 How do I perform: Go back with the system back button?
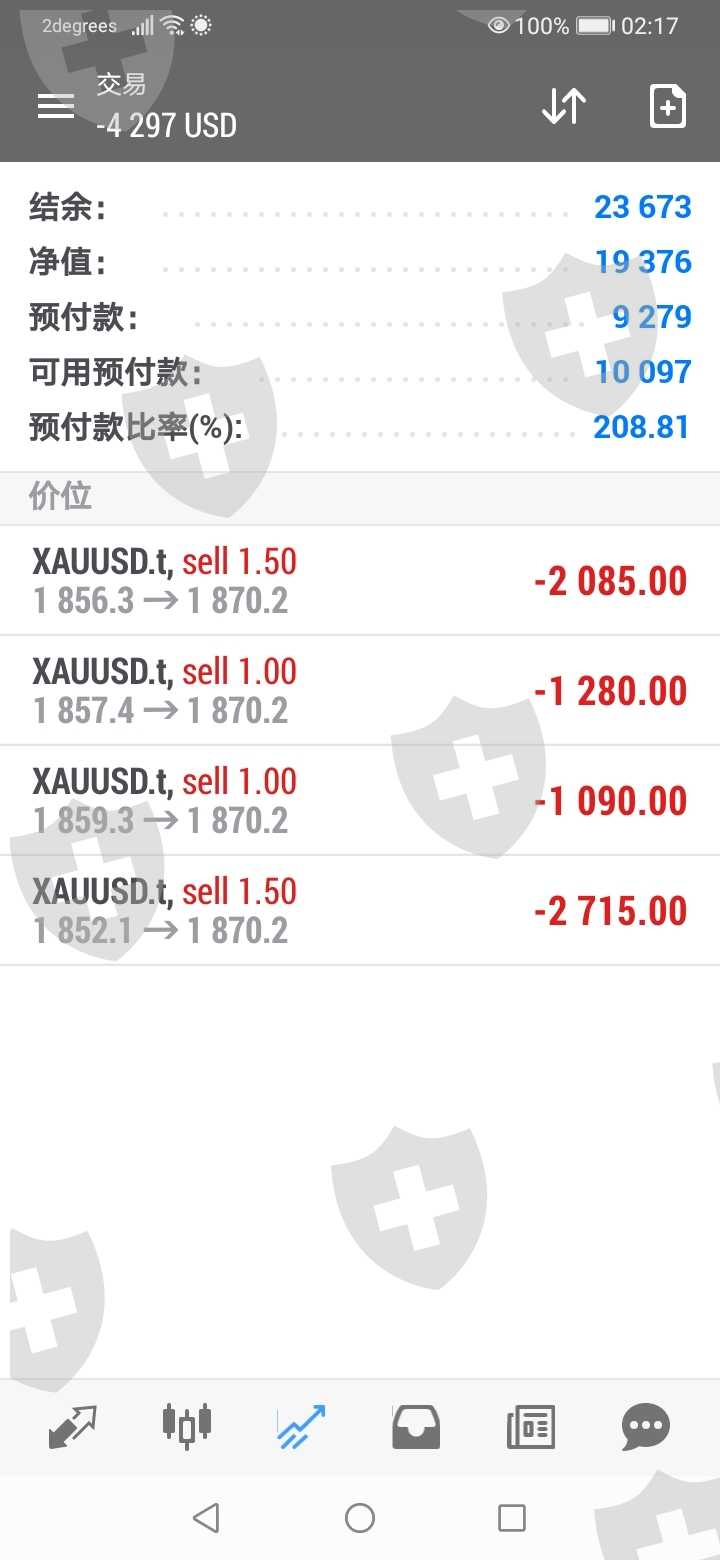[206, 1518]
